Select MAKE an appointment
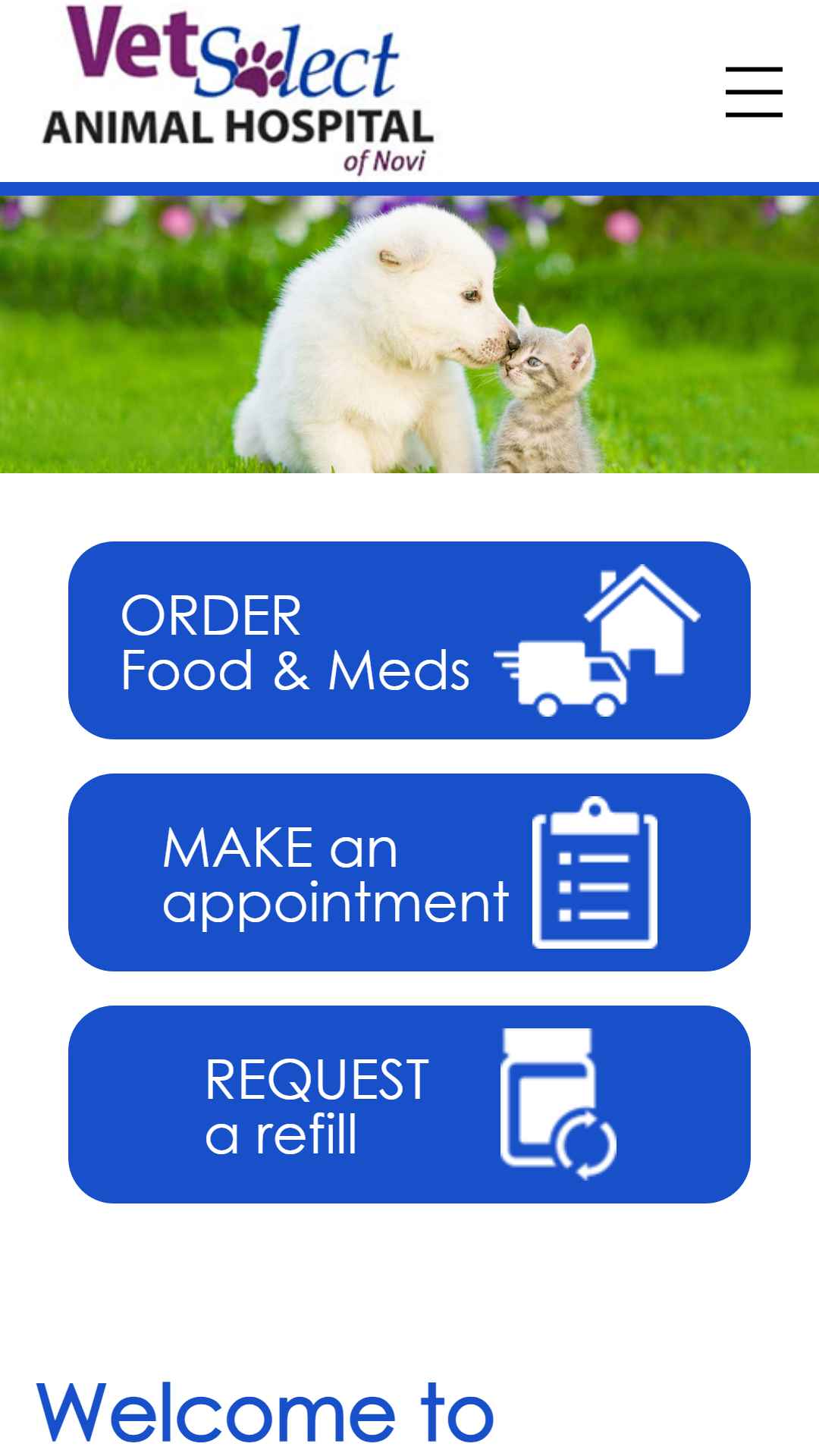This screenshot has height=1456, width=819. 409,872
